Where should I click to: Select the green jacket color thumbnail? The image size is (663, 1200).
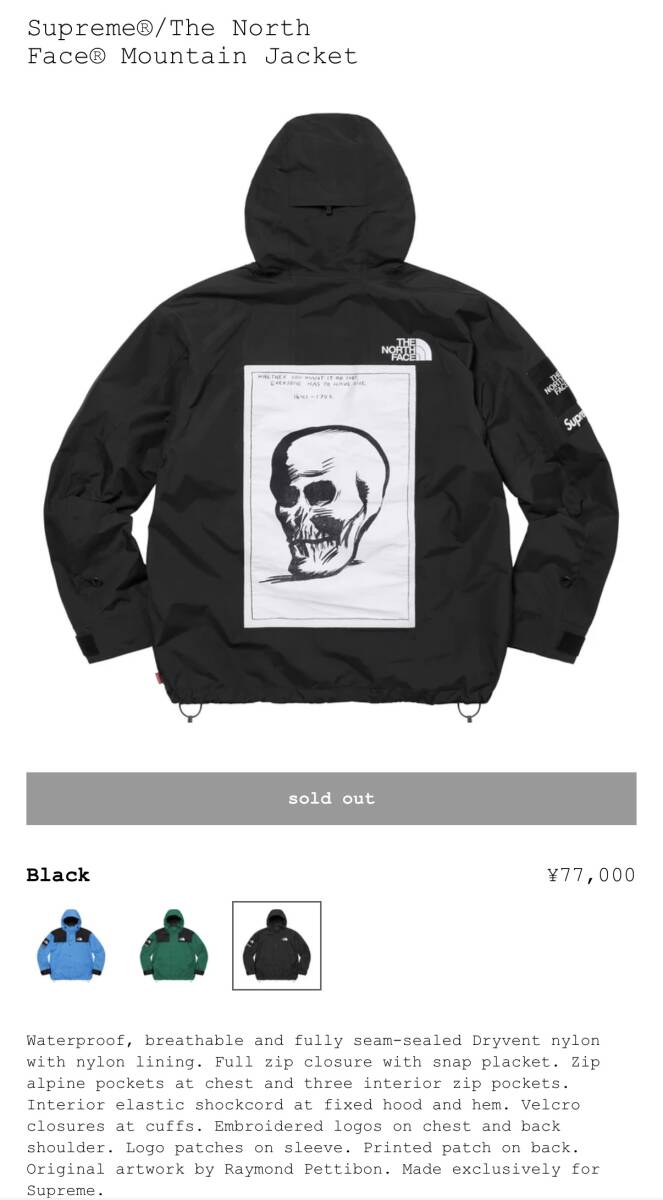tap(174, 945)
